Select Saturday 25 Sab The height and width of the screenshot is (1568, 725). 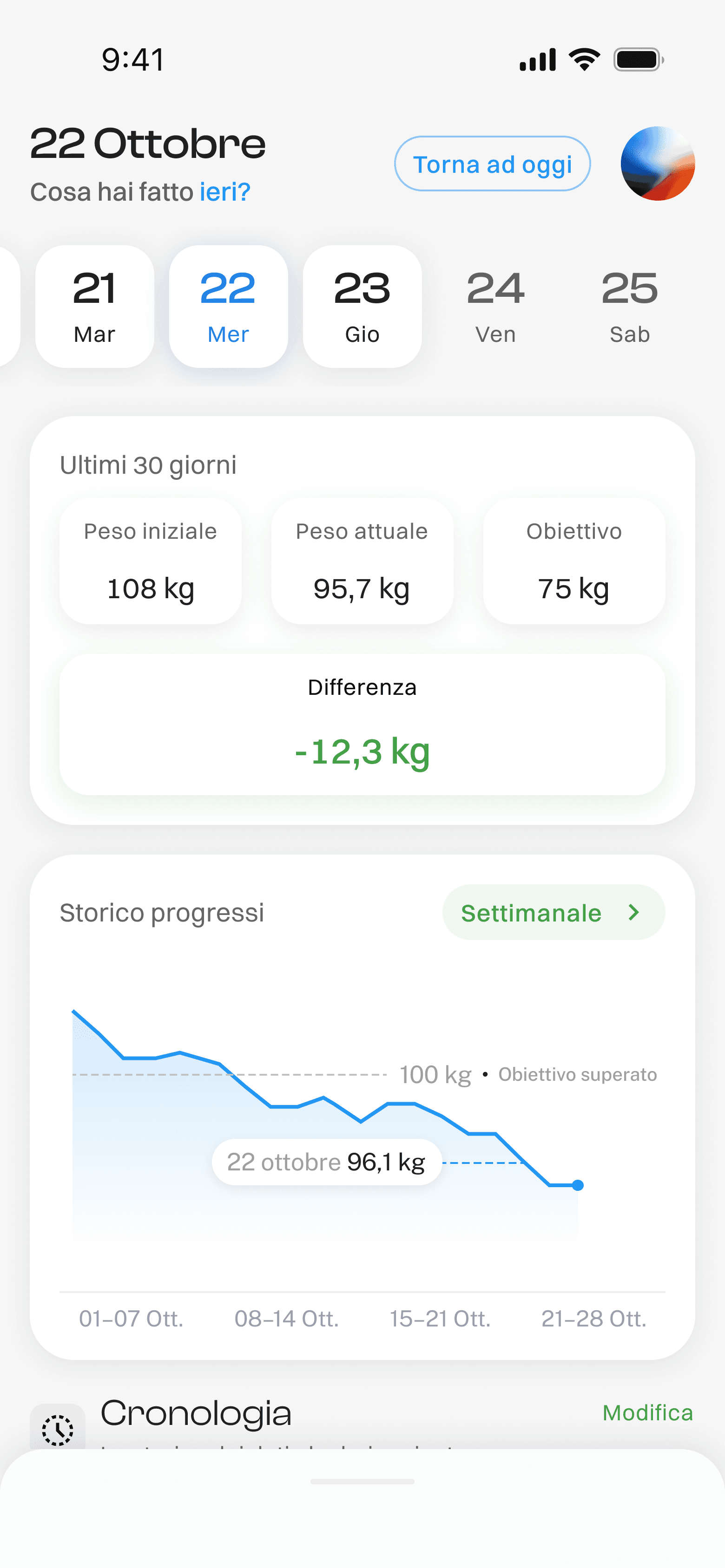click(630, 306)
